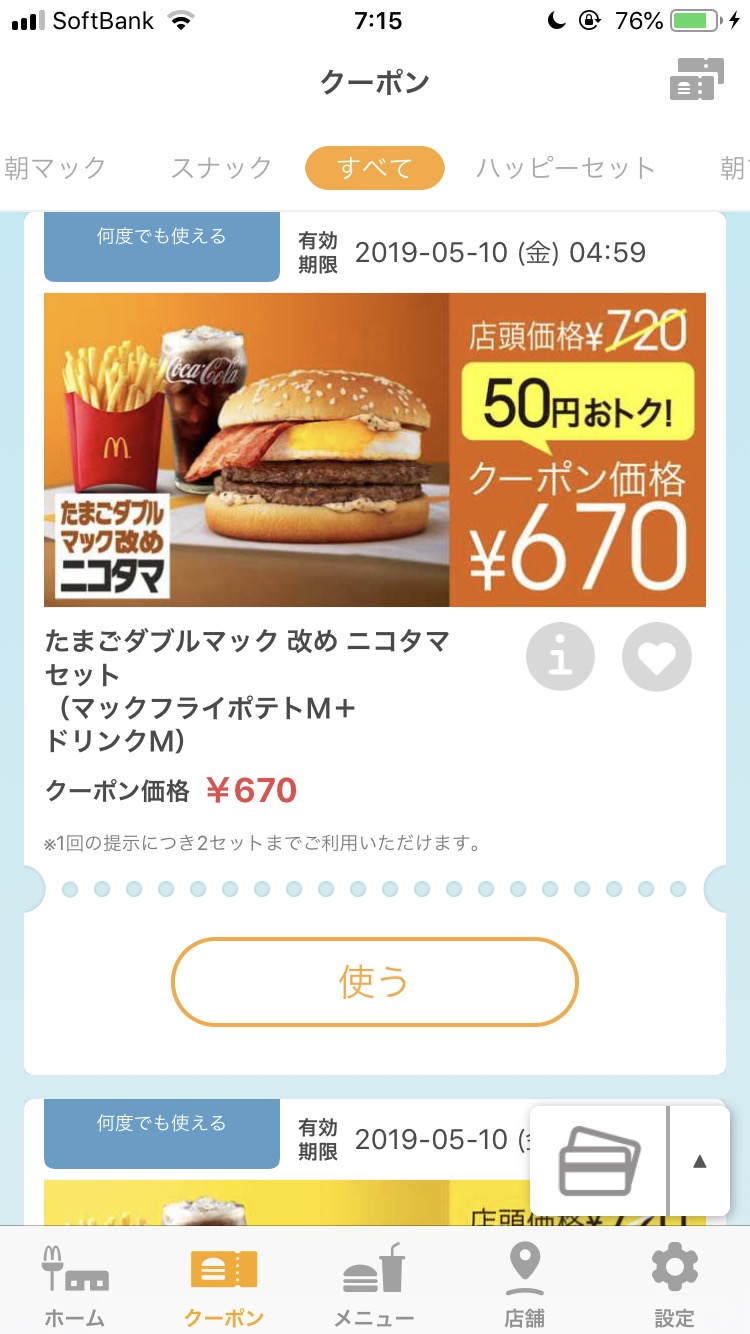Open the 店舗 store locator tab
The image size is (750, 1334).
pyautogui.click(x=524, y=1285)
